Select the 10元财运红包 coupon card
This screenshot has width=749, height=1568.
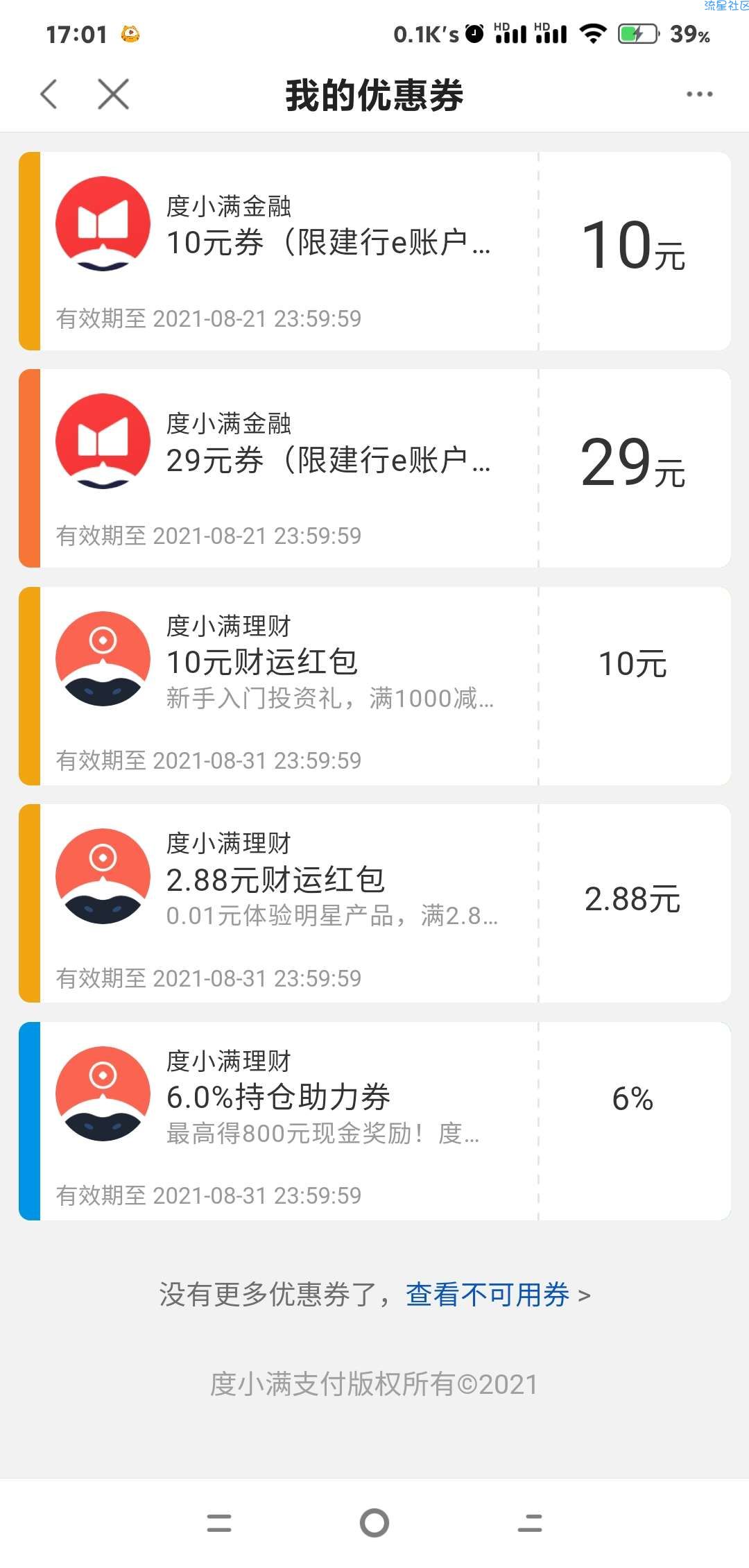374,686
